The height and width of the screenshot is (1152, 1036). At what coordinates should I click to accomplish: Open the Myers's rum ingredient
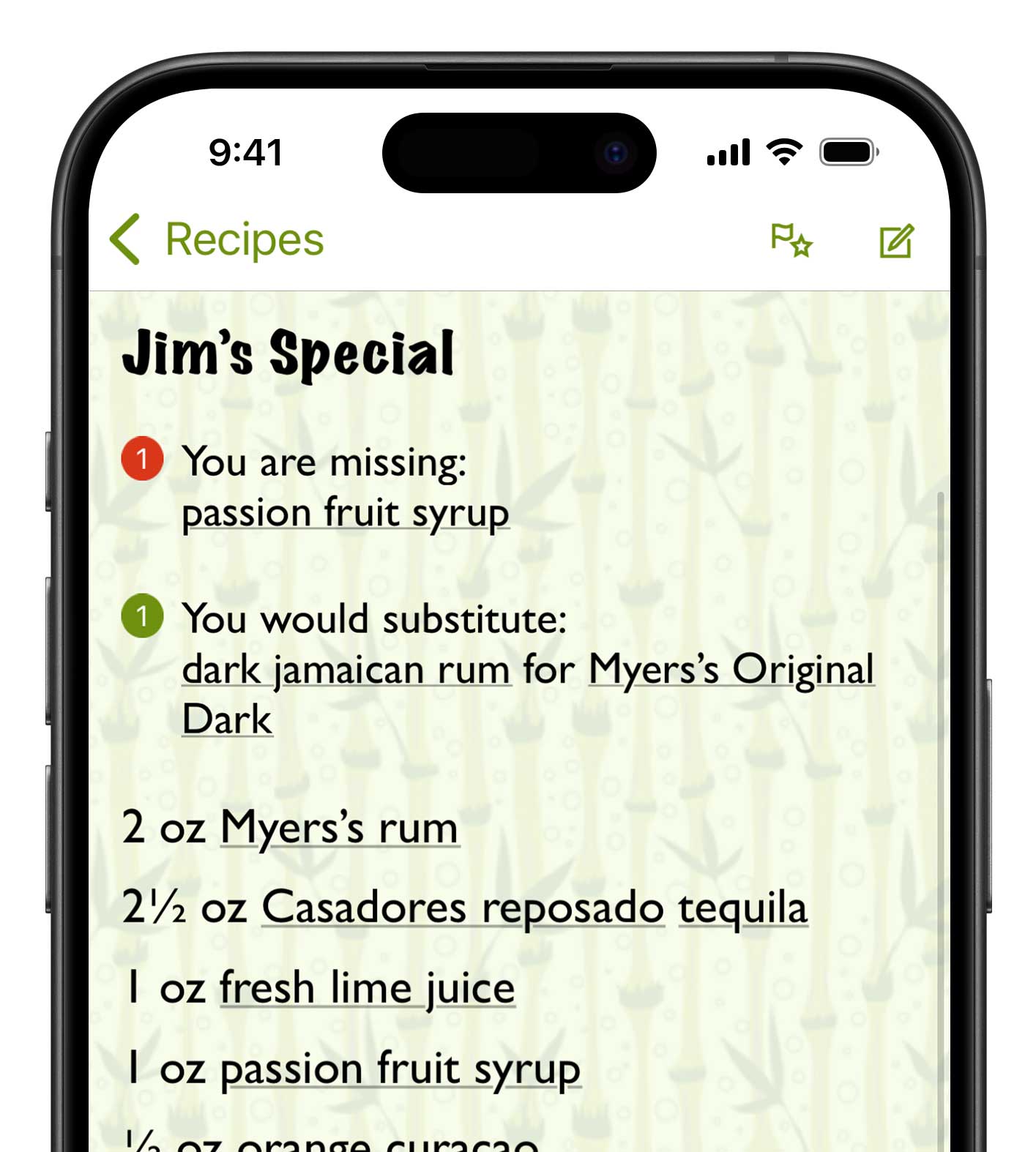(340, 827)
